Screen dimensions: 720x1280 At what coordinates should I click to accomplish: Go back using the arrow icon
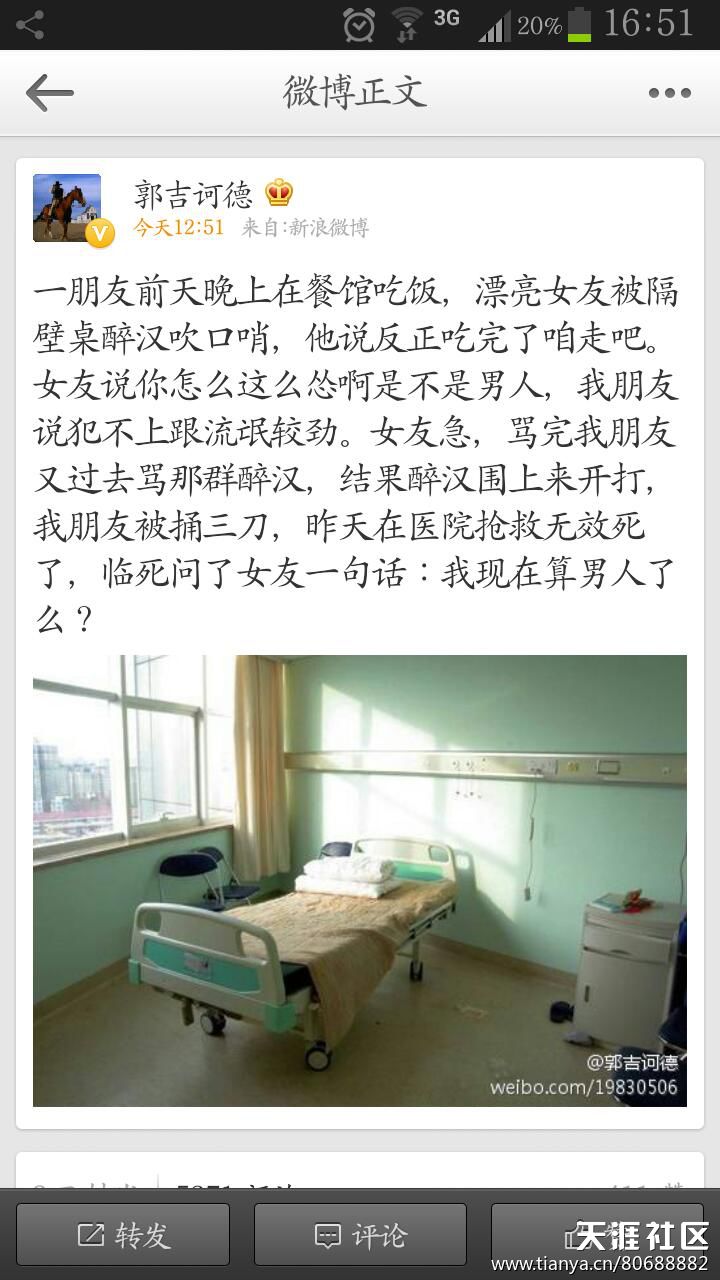49,93
